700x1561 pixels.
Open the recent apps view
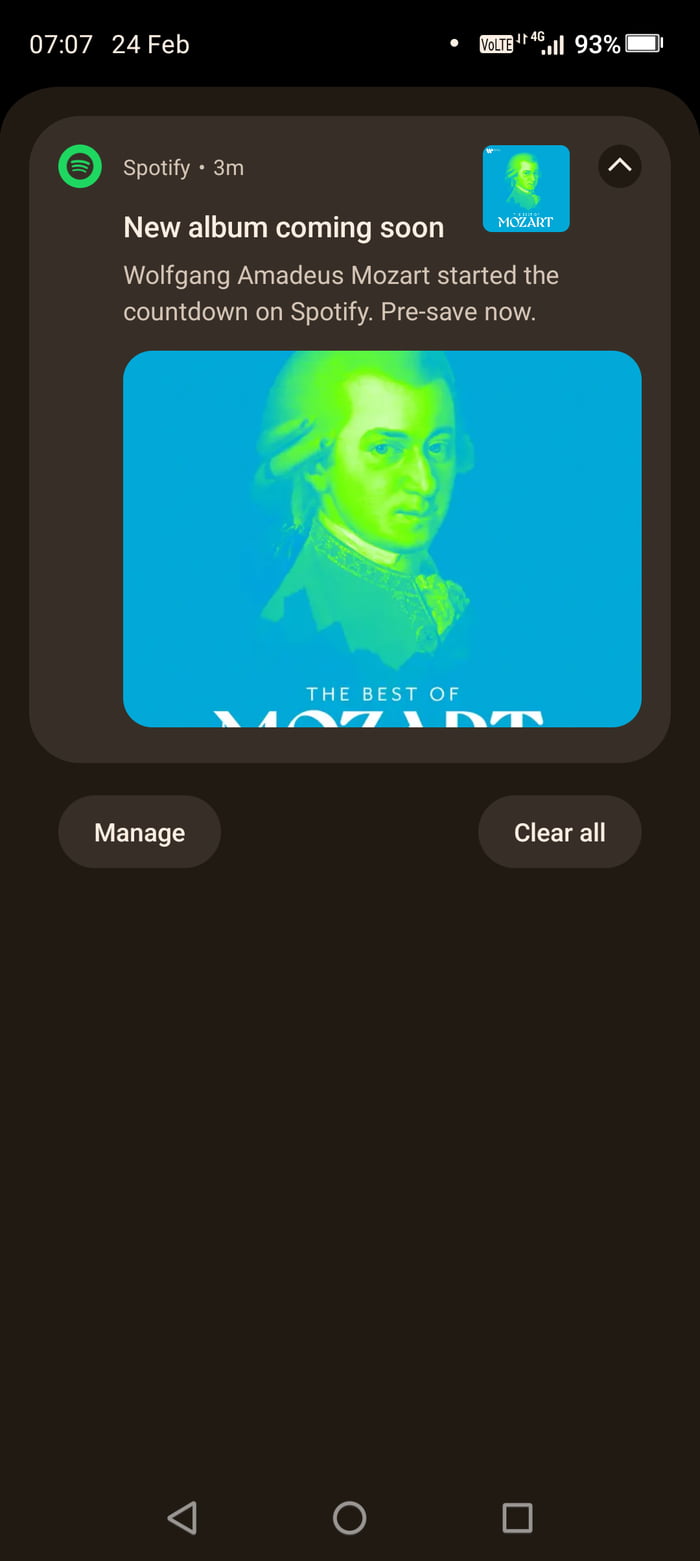517,1517
